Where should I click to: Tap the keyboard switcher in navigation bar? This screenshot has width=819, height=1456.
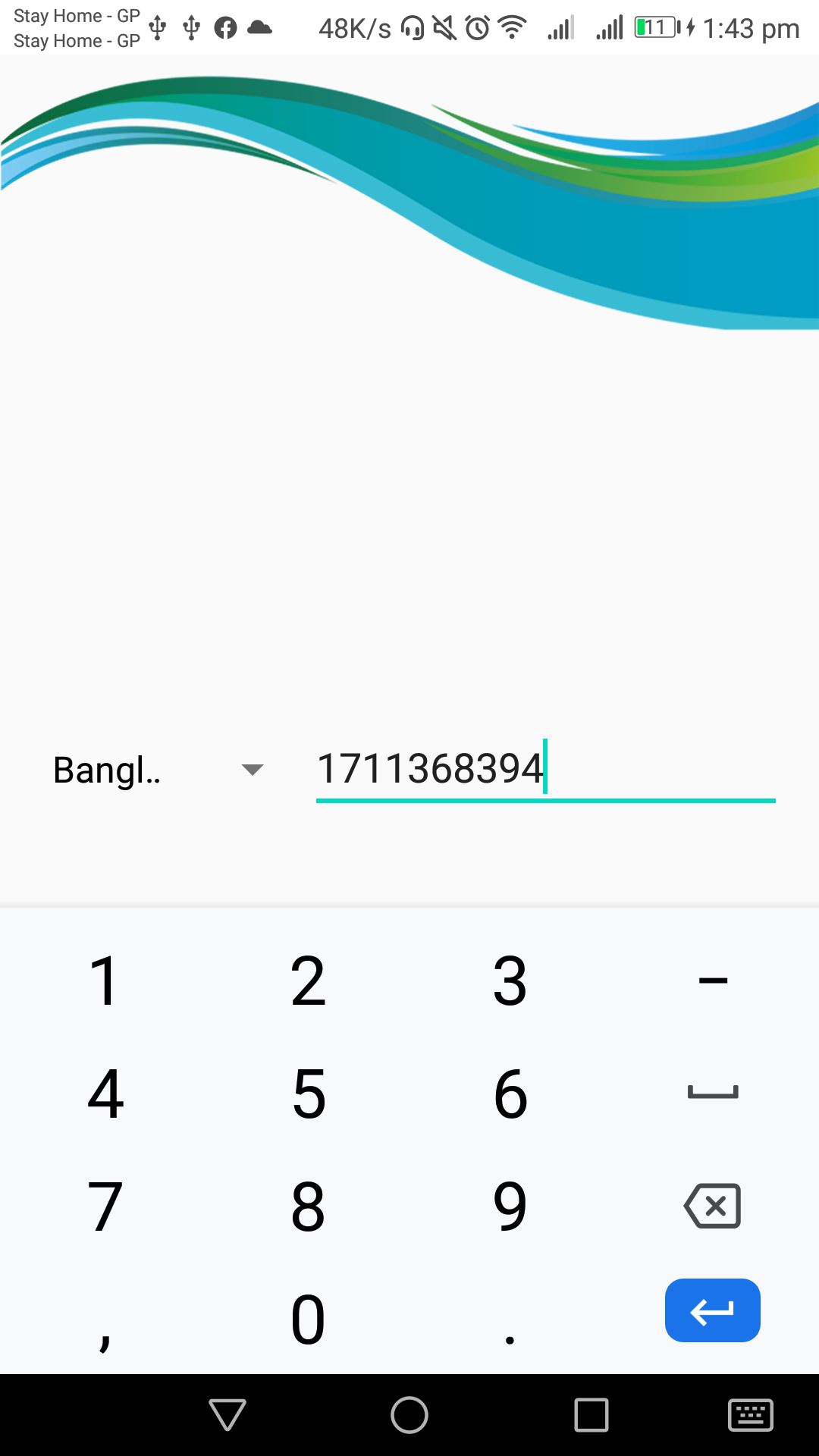pos(751,1414)
